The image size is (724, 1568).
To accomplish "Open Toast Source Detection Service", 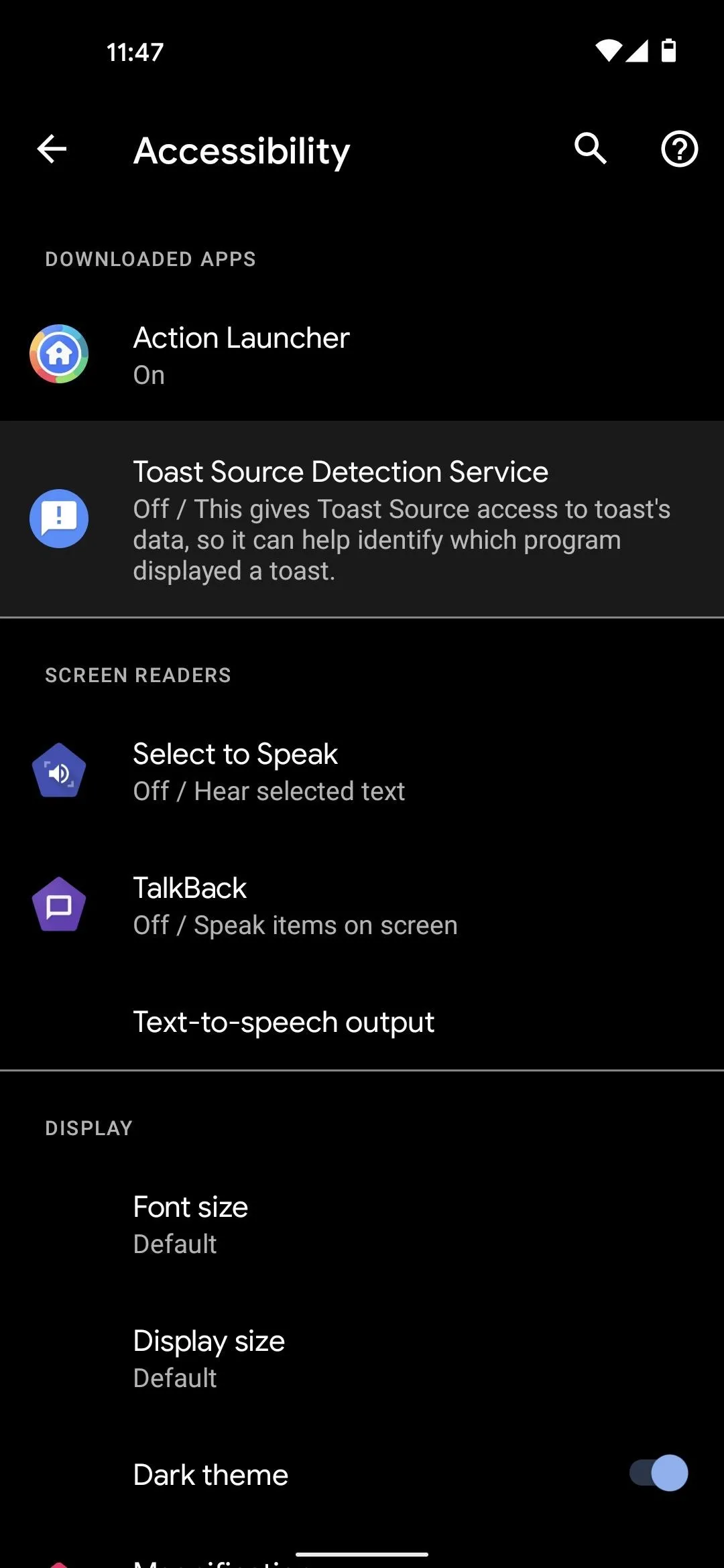I will (x=362, y=519).
